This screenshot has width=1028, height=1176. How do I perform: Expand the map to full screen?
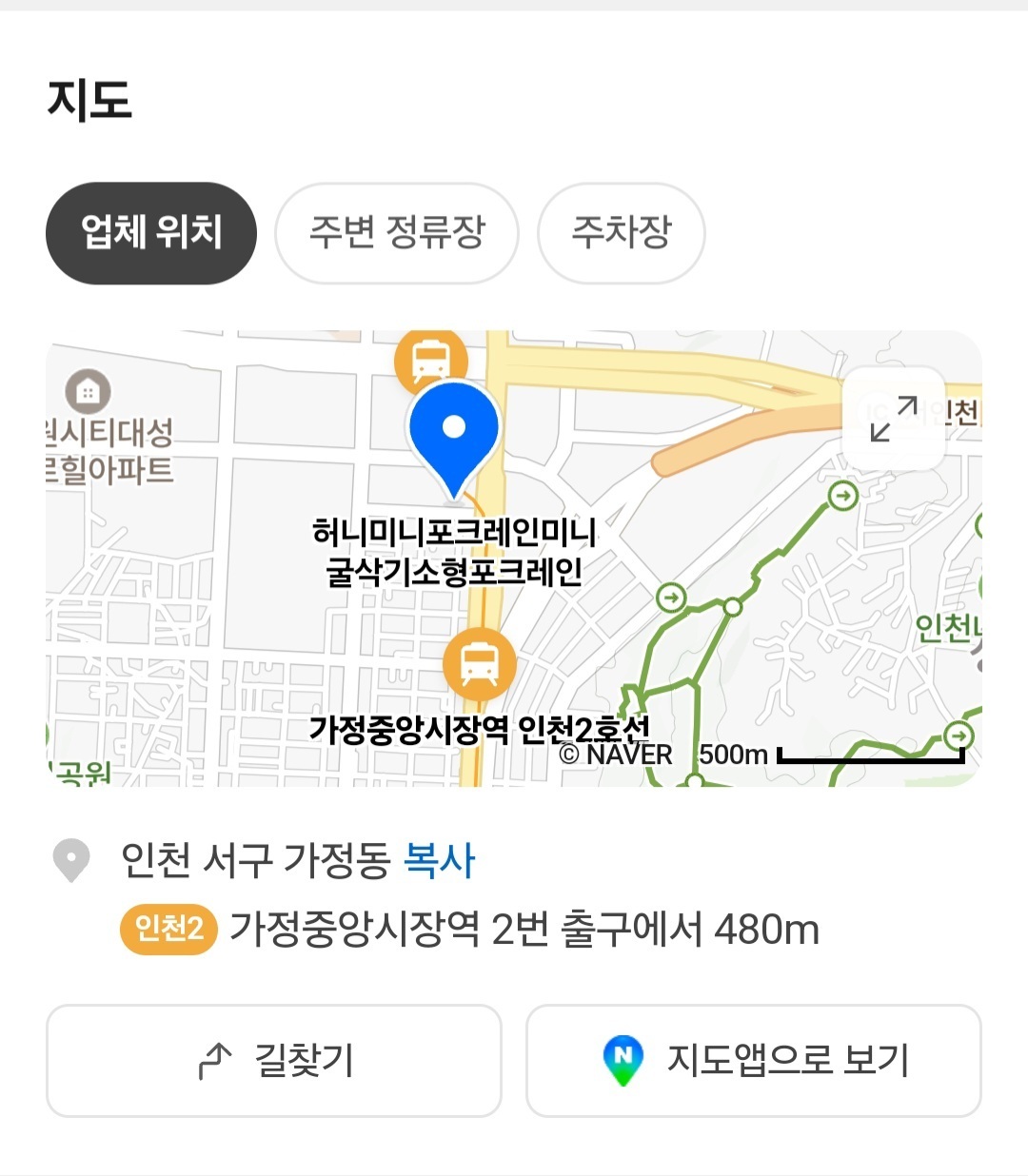(894, 419)
